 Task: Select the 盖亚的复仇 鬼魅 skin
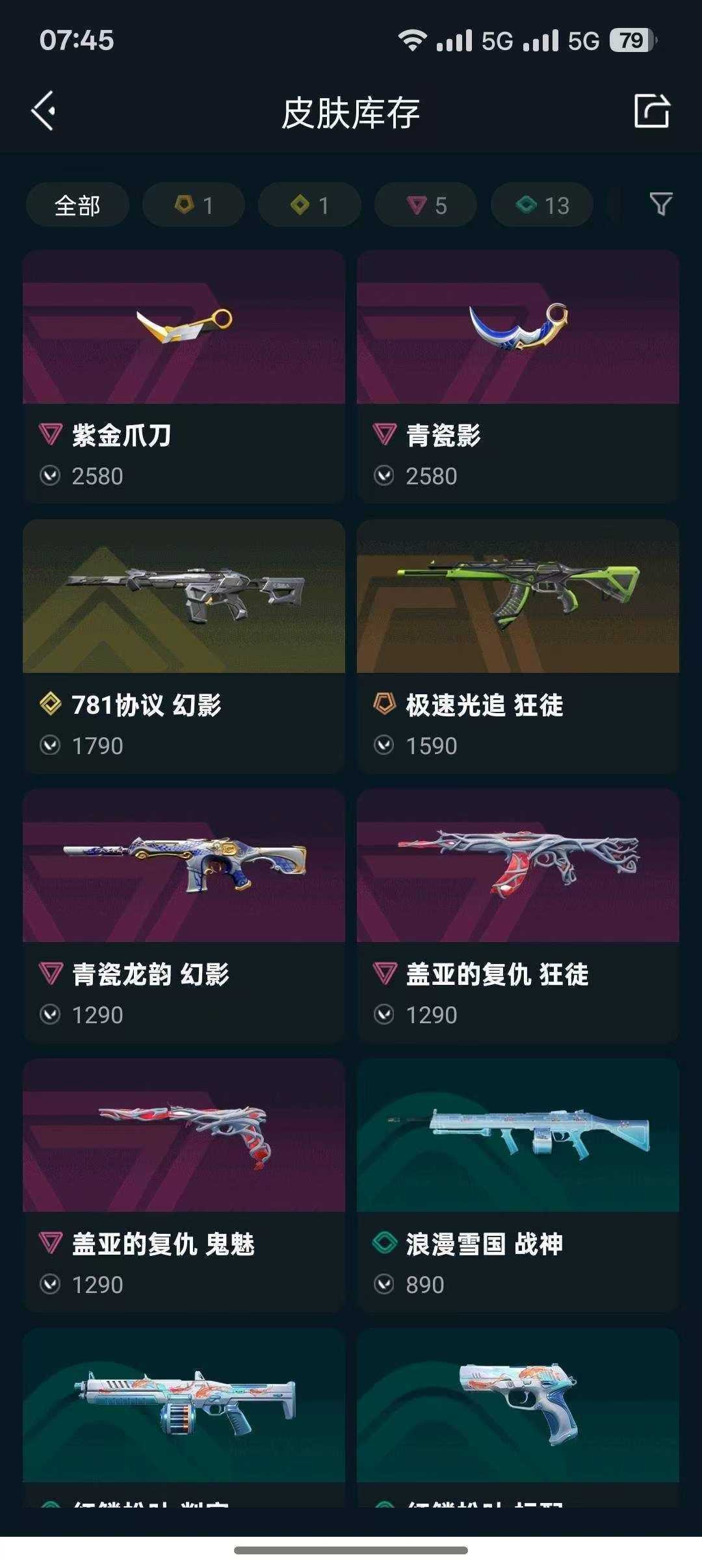(x=184, y=1184)
